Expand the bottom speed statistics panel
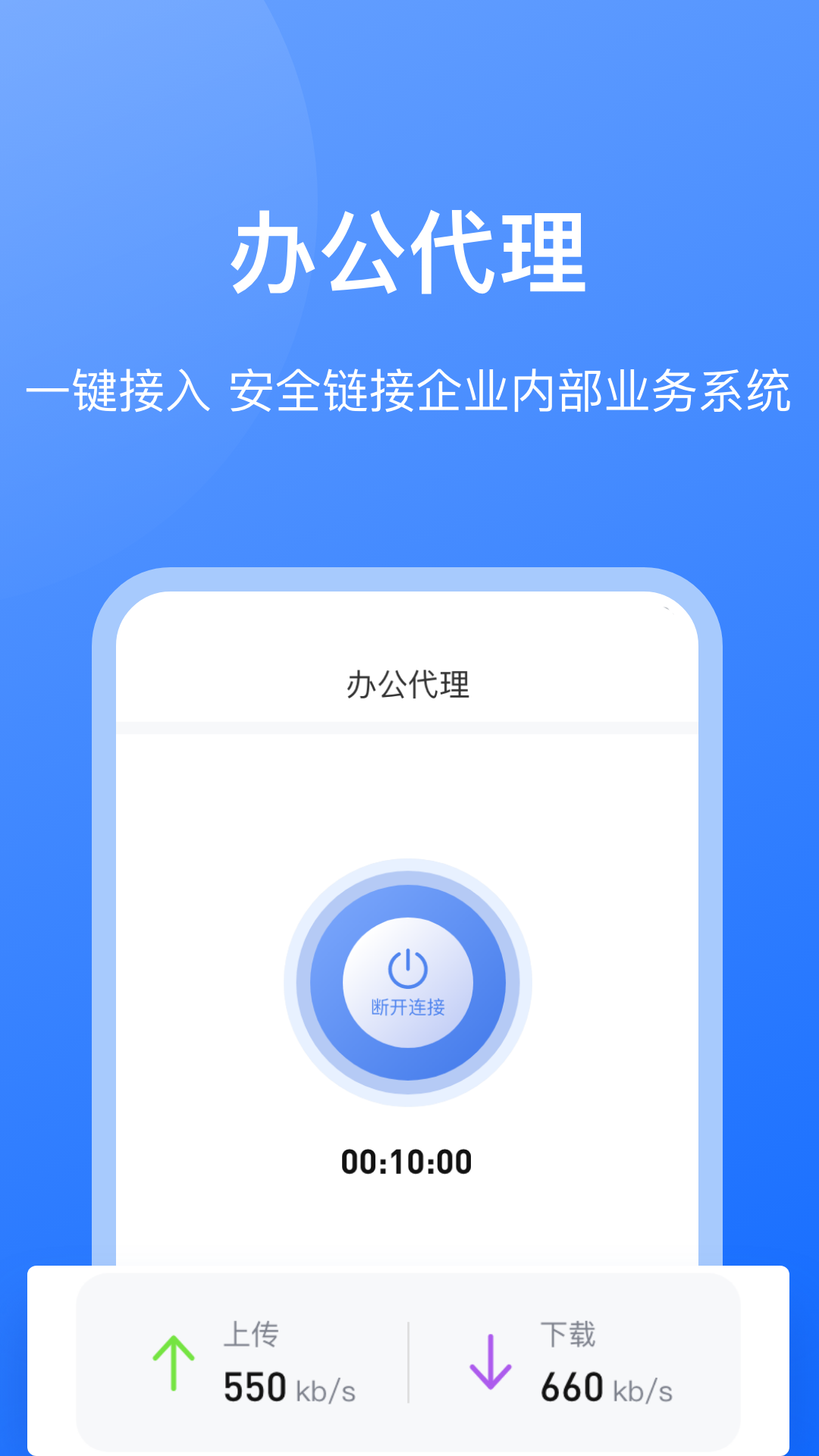 click(x=409, y=1365)
